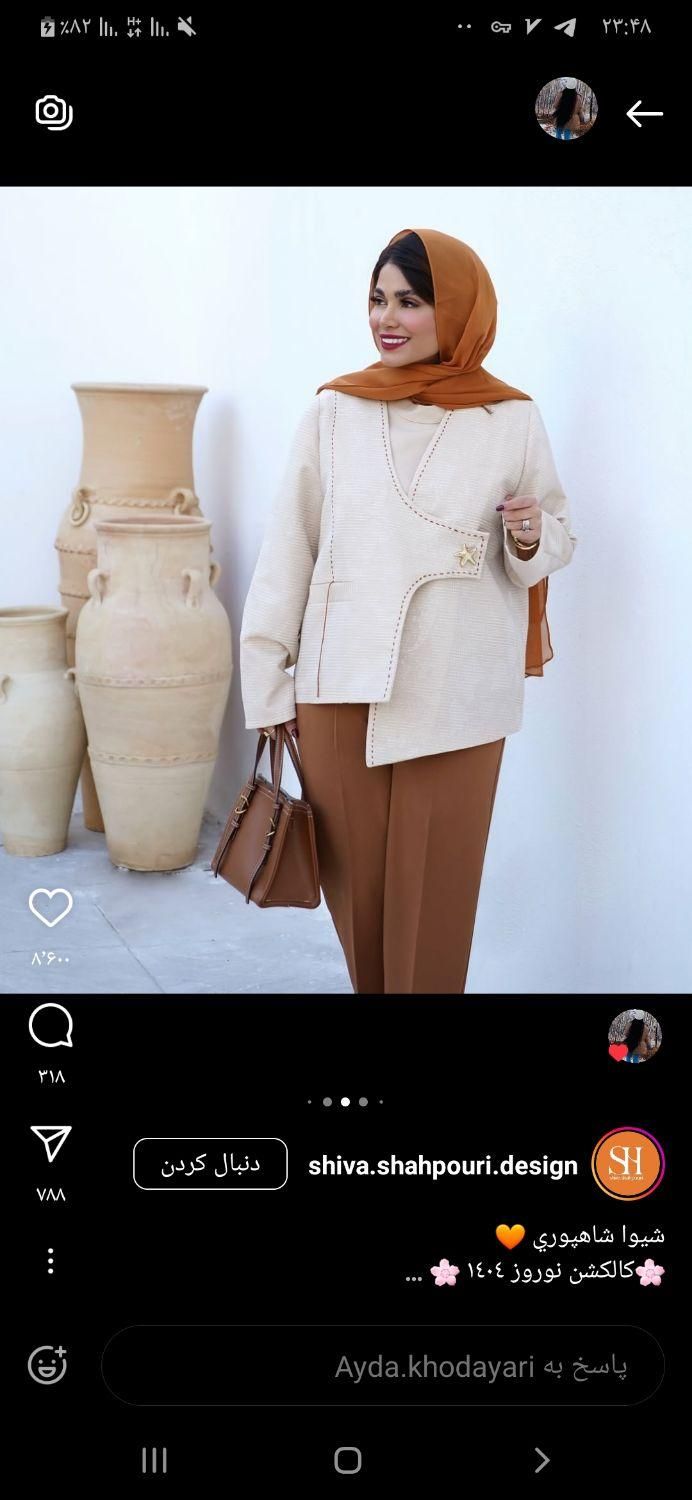
Task: Open the sender's profile picture at top
Action: coord(566,109)
